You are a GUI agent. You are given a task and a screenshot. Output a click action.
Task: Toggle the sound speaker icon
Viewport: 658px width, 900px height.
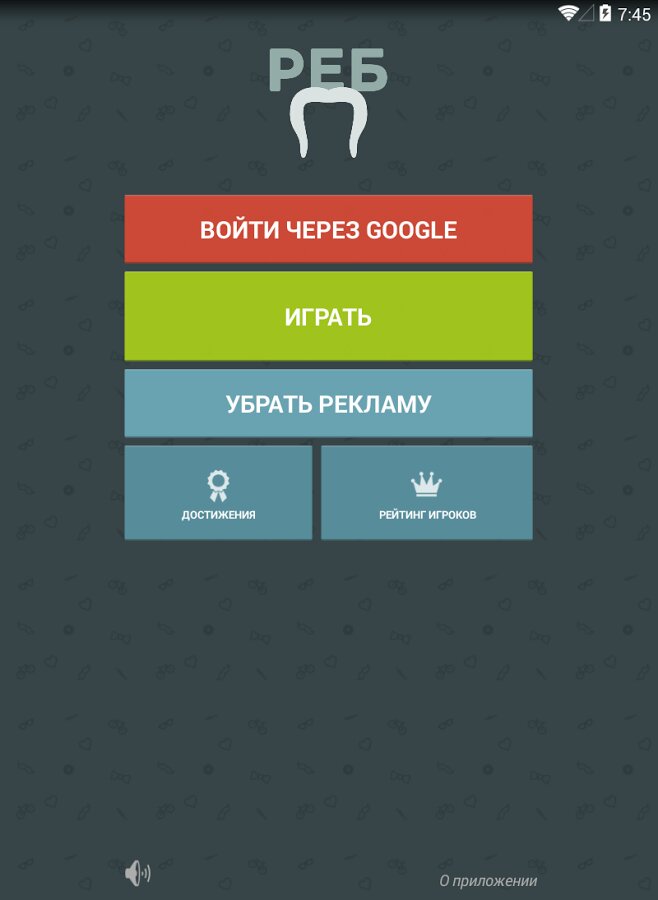tap(137, 873)
